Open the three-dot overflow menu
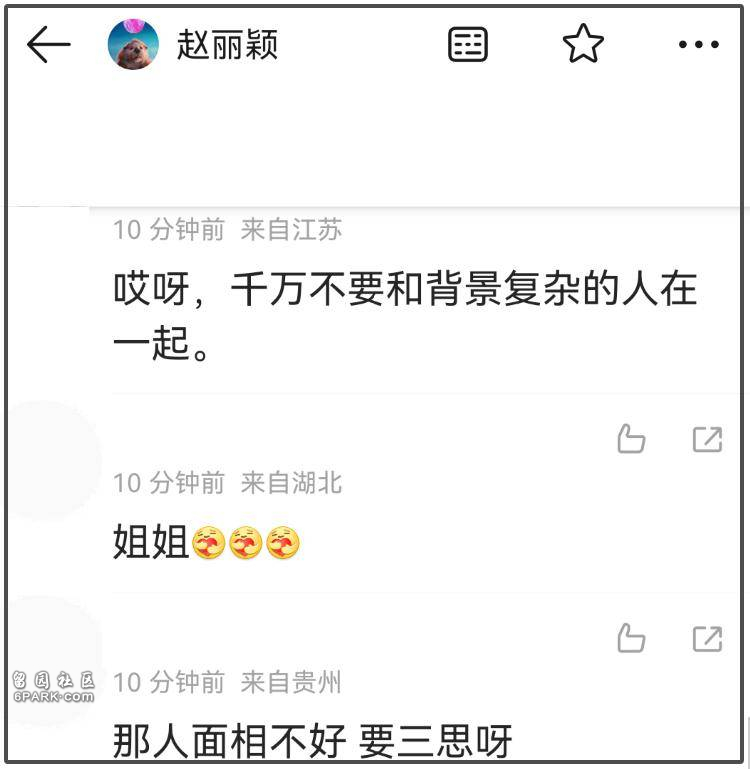The height and width of the screenshot is (769, 750). pos(699,45)
